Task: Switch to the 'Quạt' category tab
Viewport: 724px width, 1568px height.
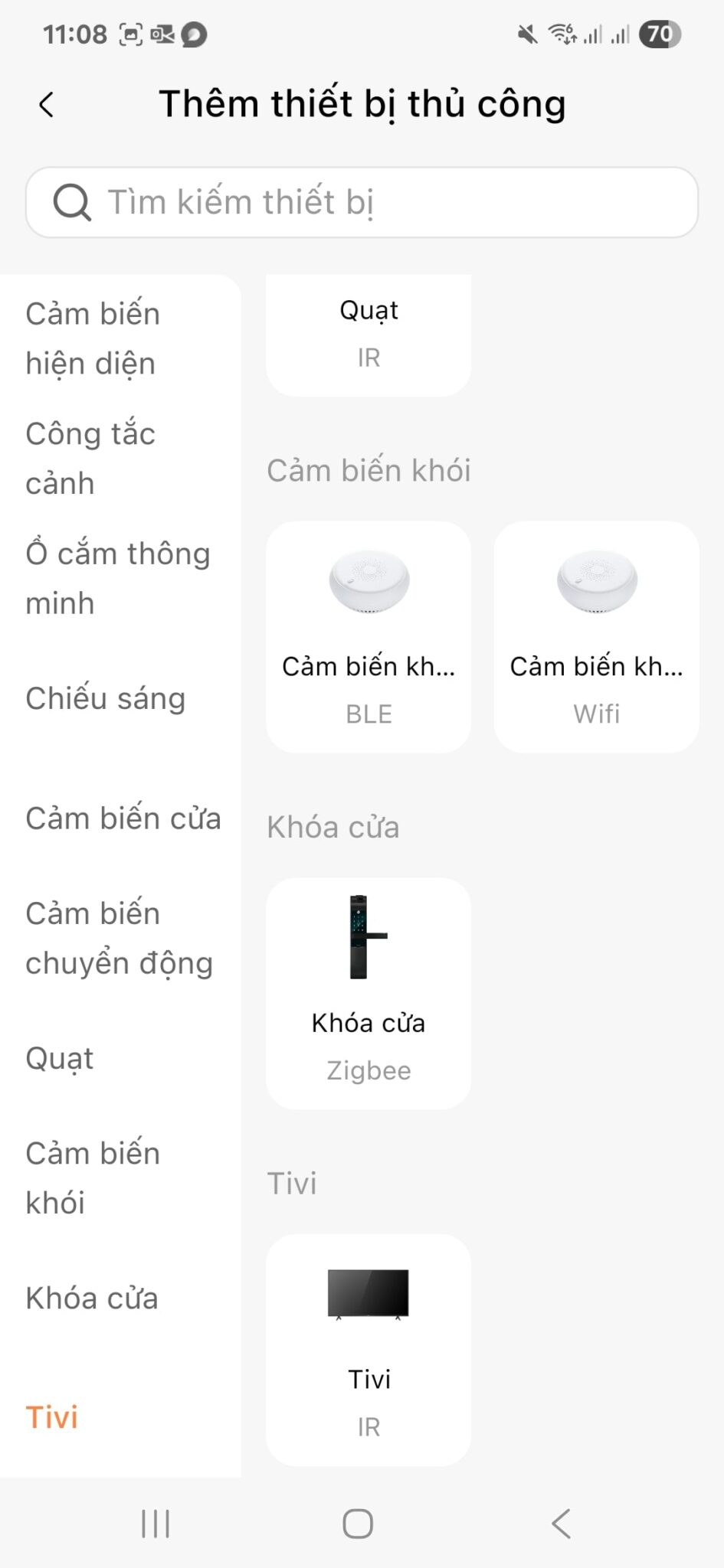Action: 60,1058
